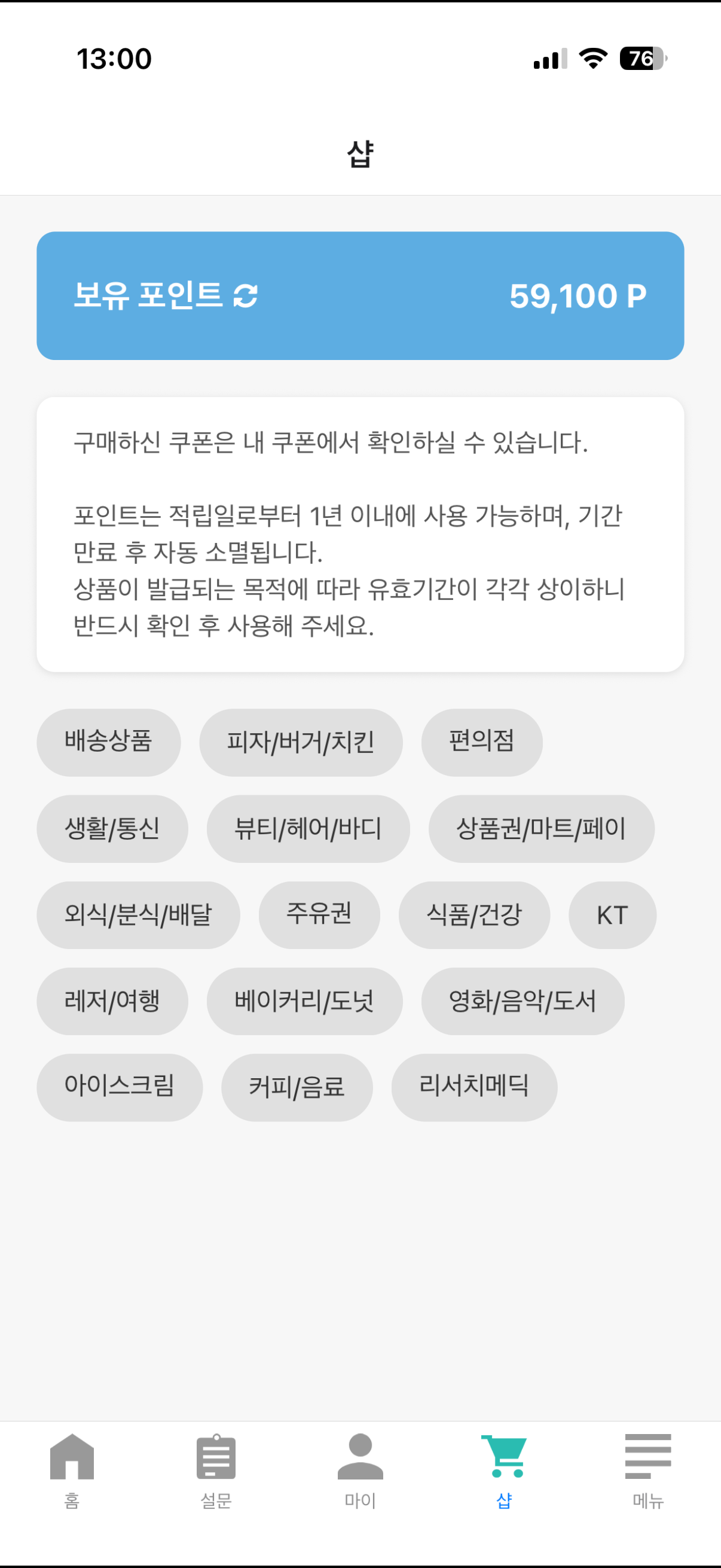721x1568 pixels.
Task: View 커피/음료 coupons
Action: (x=297, y=1087)
